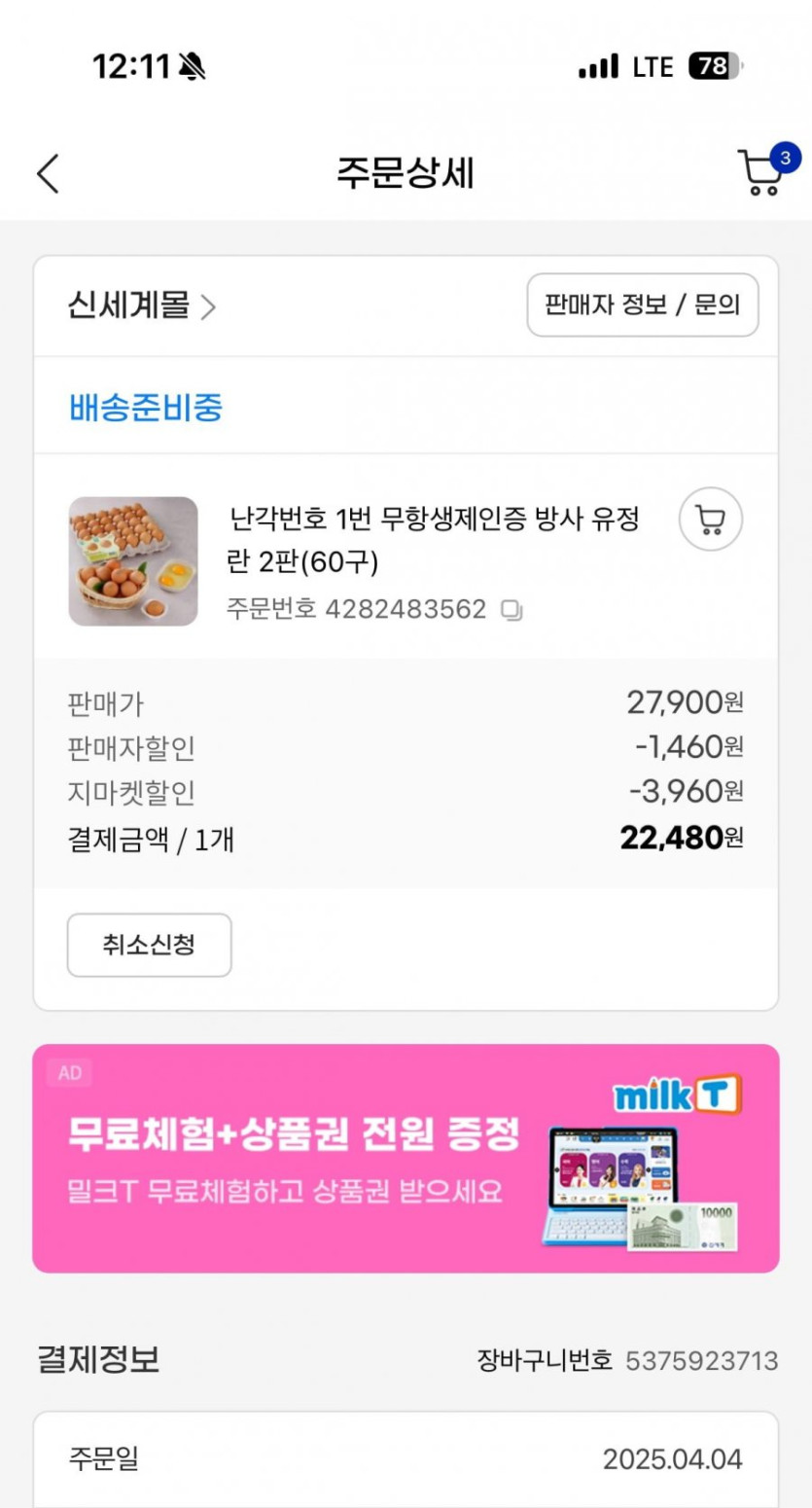Open the 신세계몰 seller store link
The image size is (812, 1508).
[142, 306]
